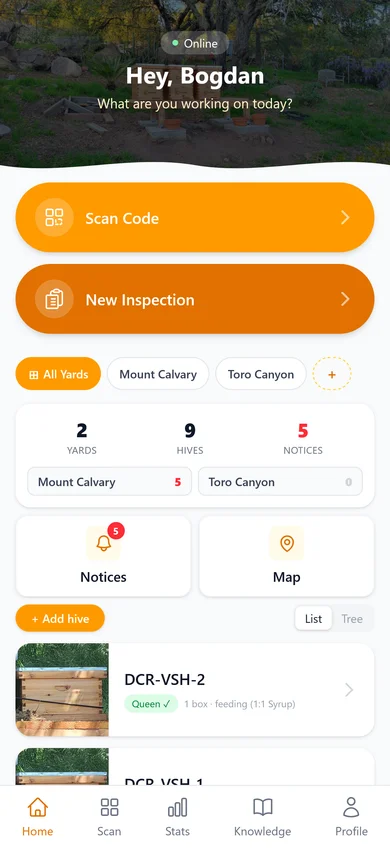Go to the Home tab

[x=38, y=817]
